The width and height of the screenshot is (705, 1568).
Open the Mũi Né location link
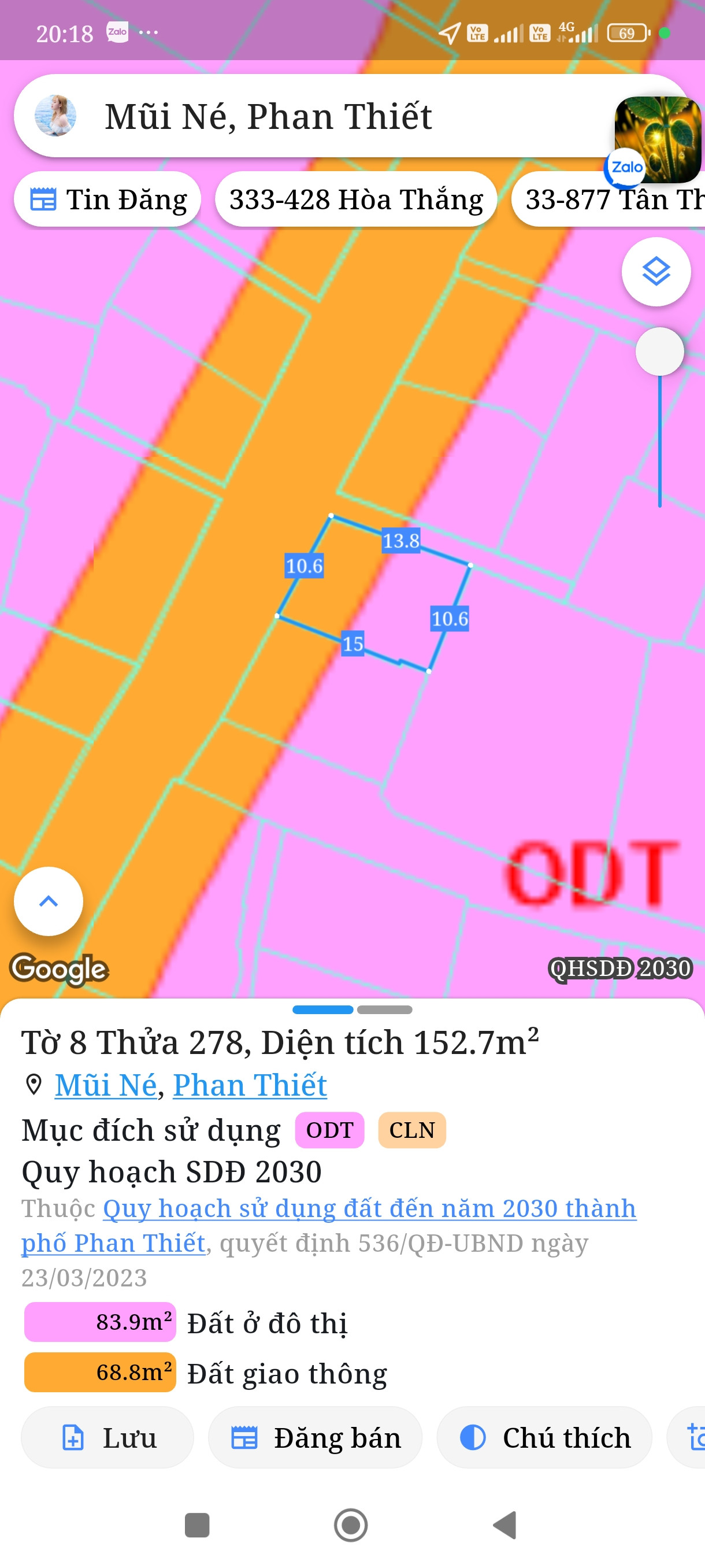pyautogui.click(x=105, y=1085)
